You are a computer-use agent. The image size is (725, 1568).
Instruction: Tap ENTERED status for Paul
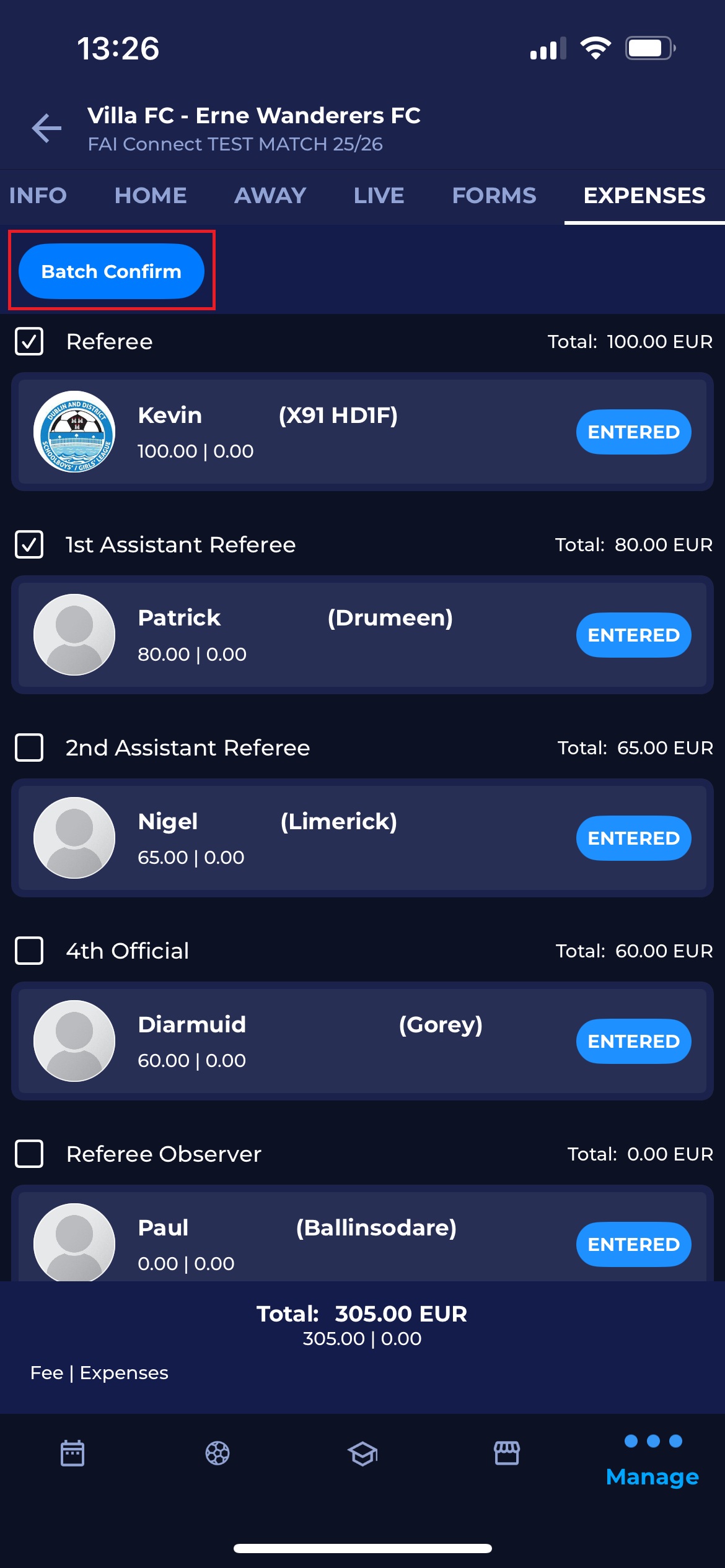click(633, 1244)
